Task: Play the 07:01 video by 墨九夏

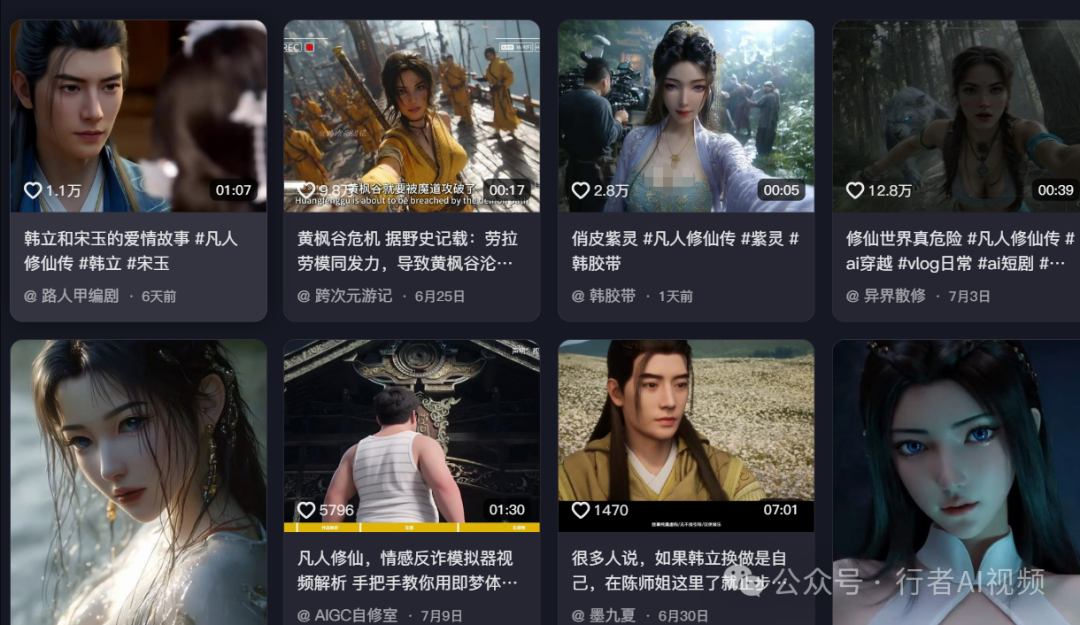Action: point(685,436)
